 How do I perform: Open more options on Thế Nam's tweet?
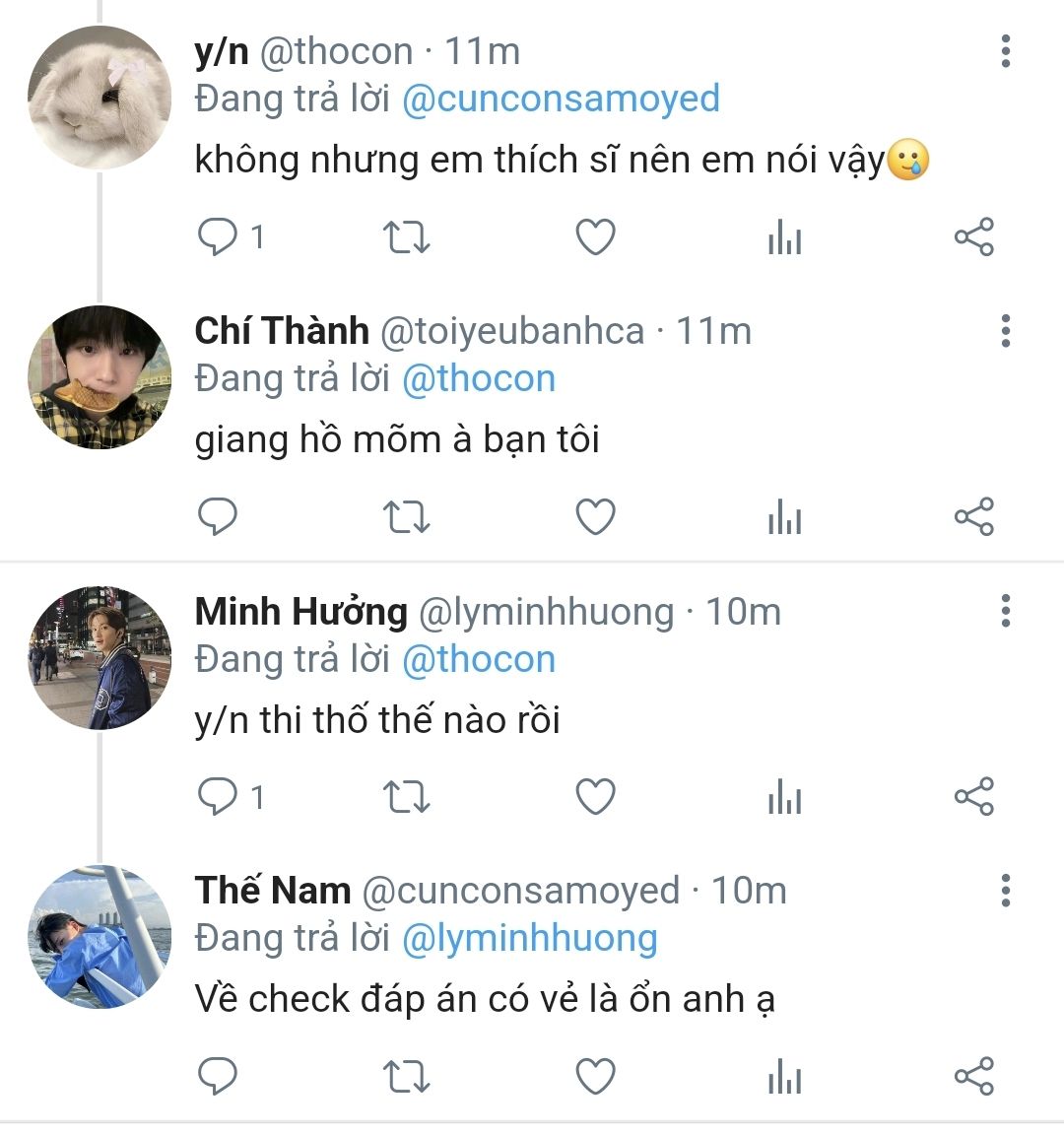(x=1005, y=891)
